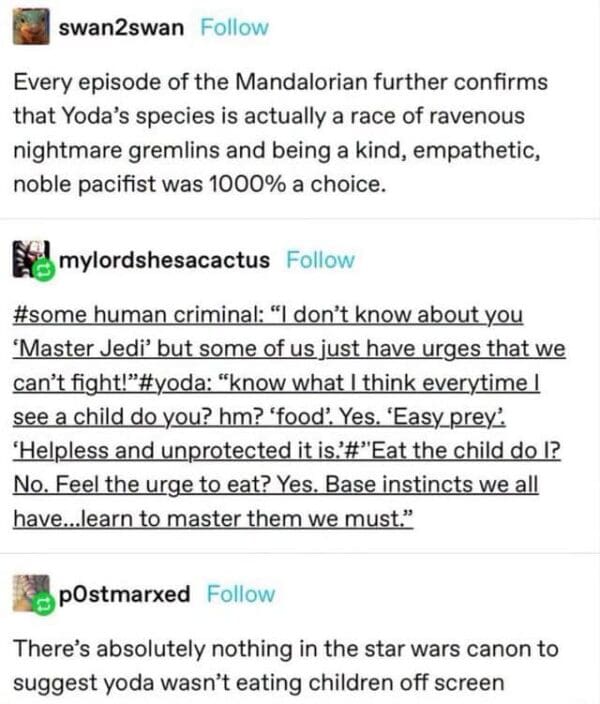Follow mylordshesacactus
This screenshot has width=600, height=704.
(x=320, y=261)
